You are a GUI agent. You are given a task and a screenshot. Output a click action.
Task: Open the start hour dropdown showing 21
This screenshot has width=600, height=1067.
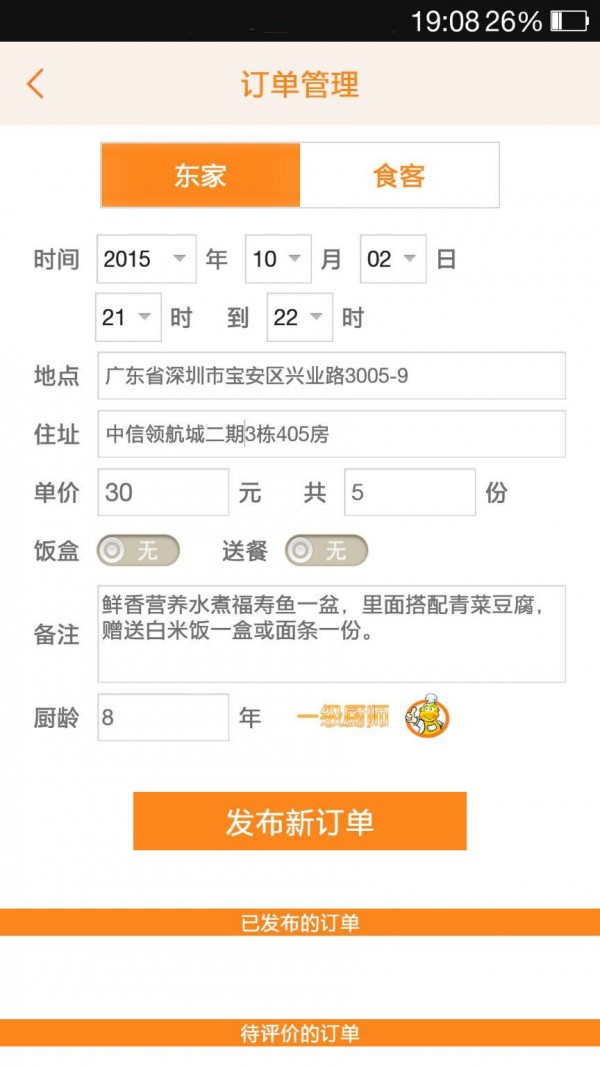click(x=128, y=318)
